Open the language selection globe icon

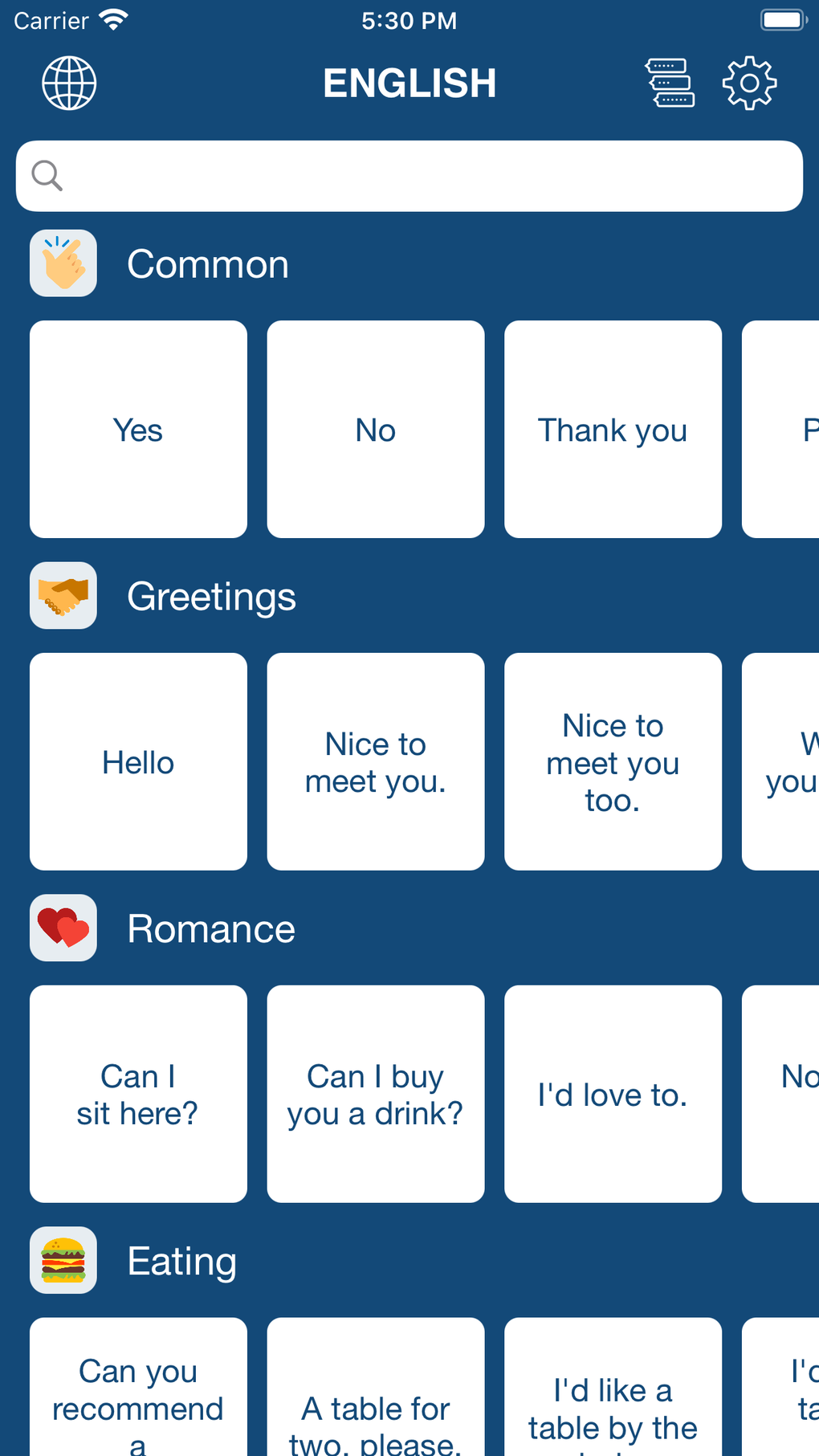click(68, 83)
